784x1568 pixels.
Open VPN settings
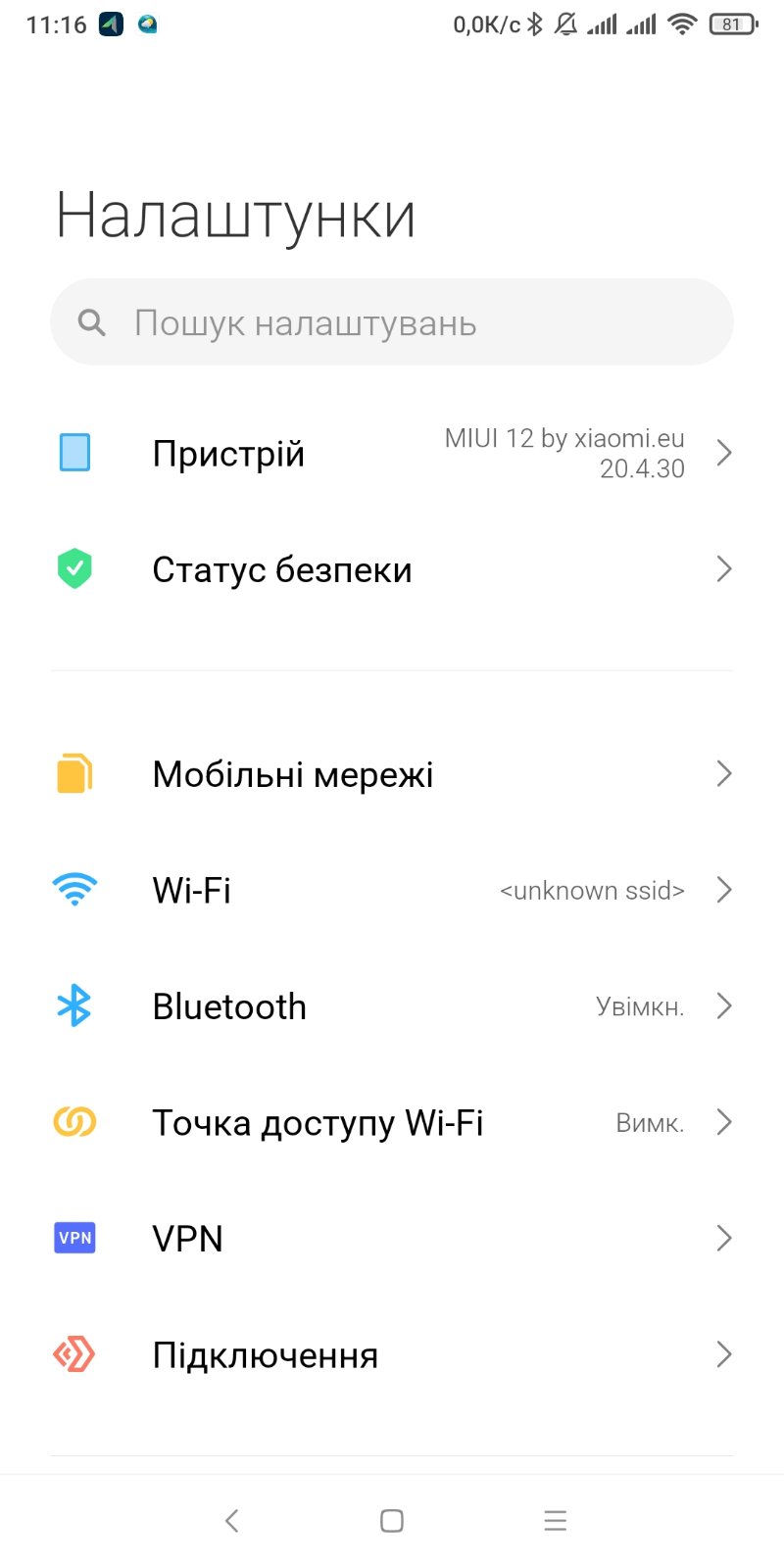coord(392,1239)
